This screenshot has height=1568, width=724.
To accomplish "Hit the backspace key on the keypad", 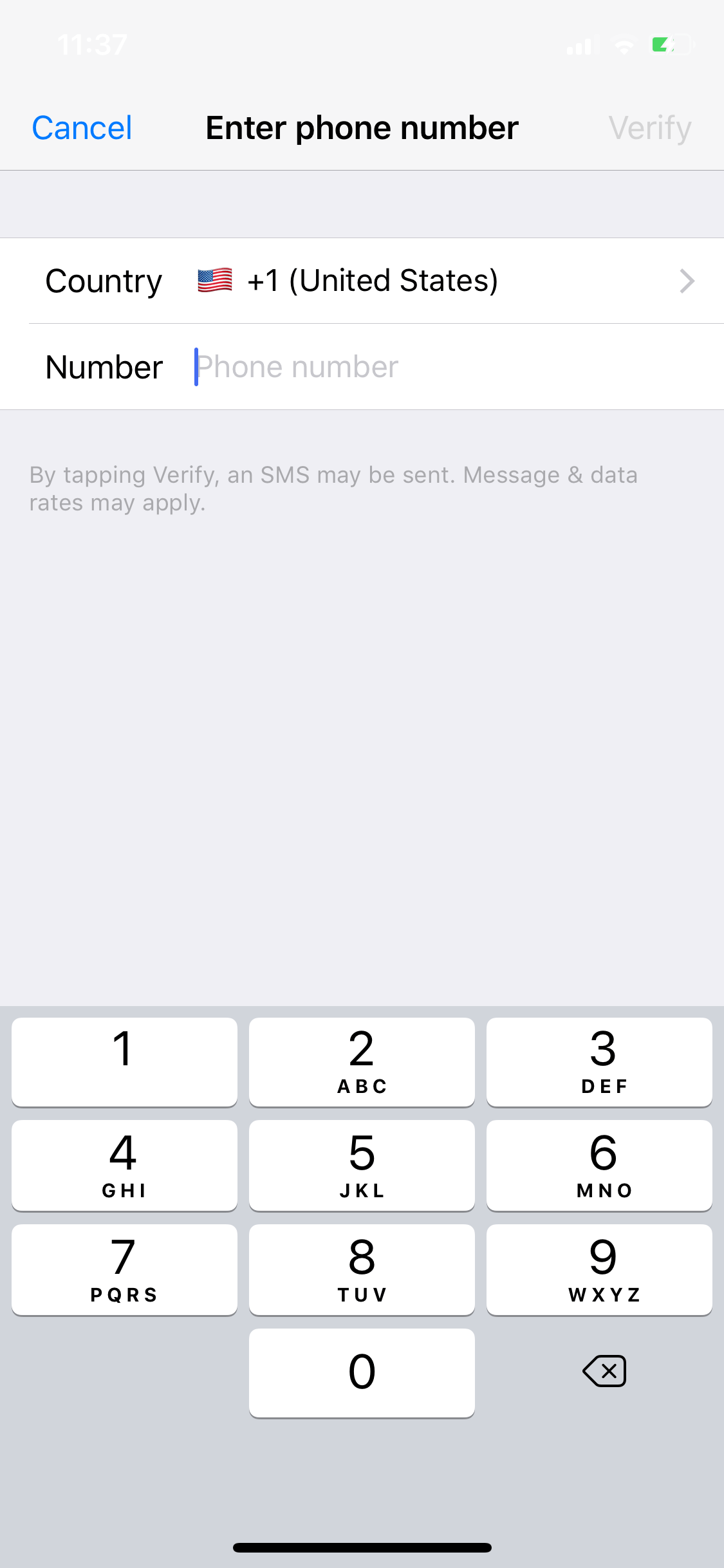I will pos(604,1371).
